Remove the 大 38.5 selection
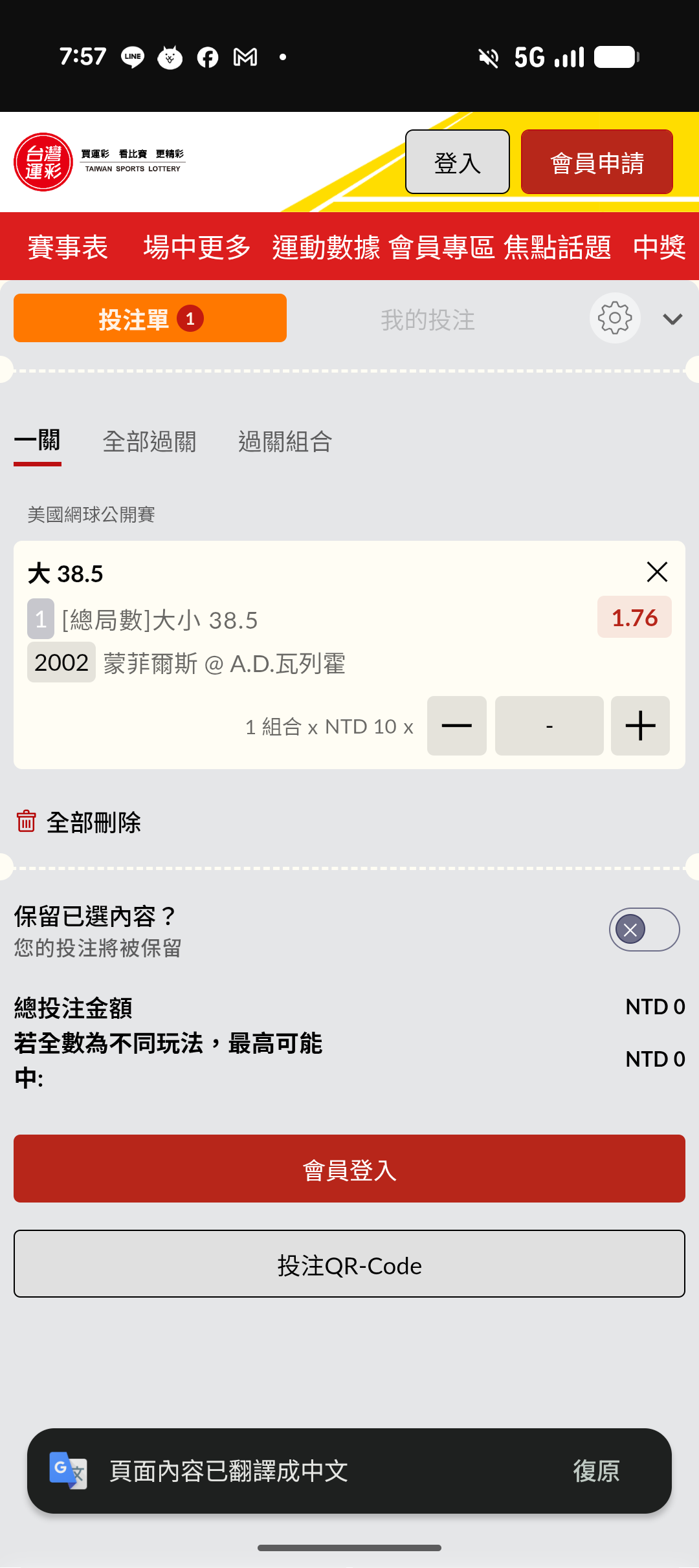 click(x=657, y=572)
